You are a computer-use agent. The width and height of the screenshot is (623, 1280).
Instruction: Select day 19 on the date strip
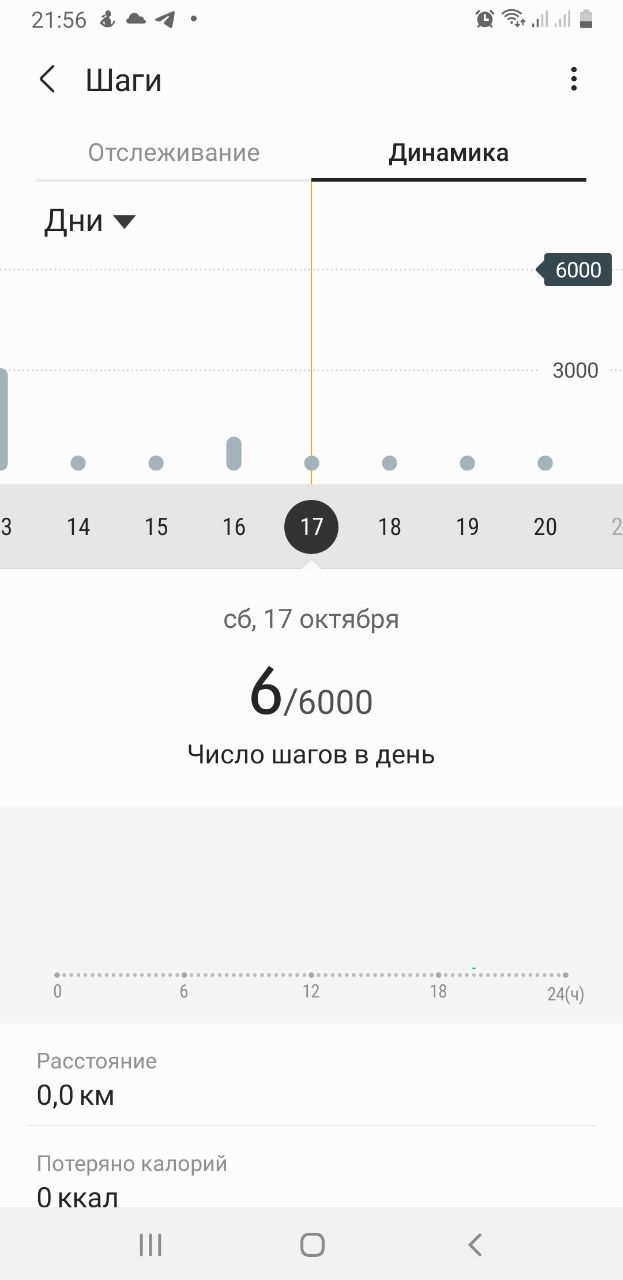[x=467, y=527]
